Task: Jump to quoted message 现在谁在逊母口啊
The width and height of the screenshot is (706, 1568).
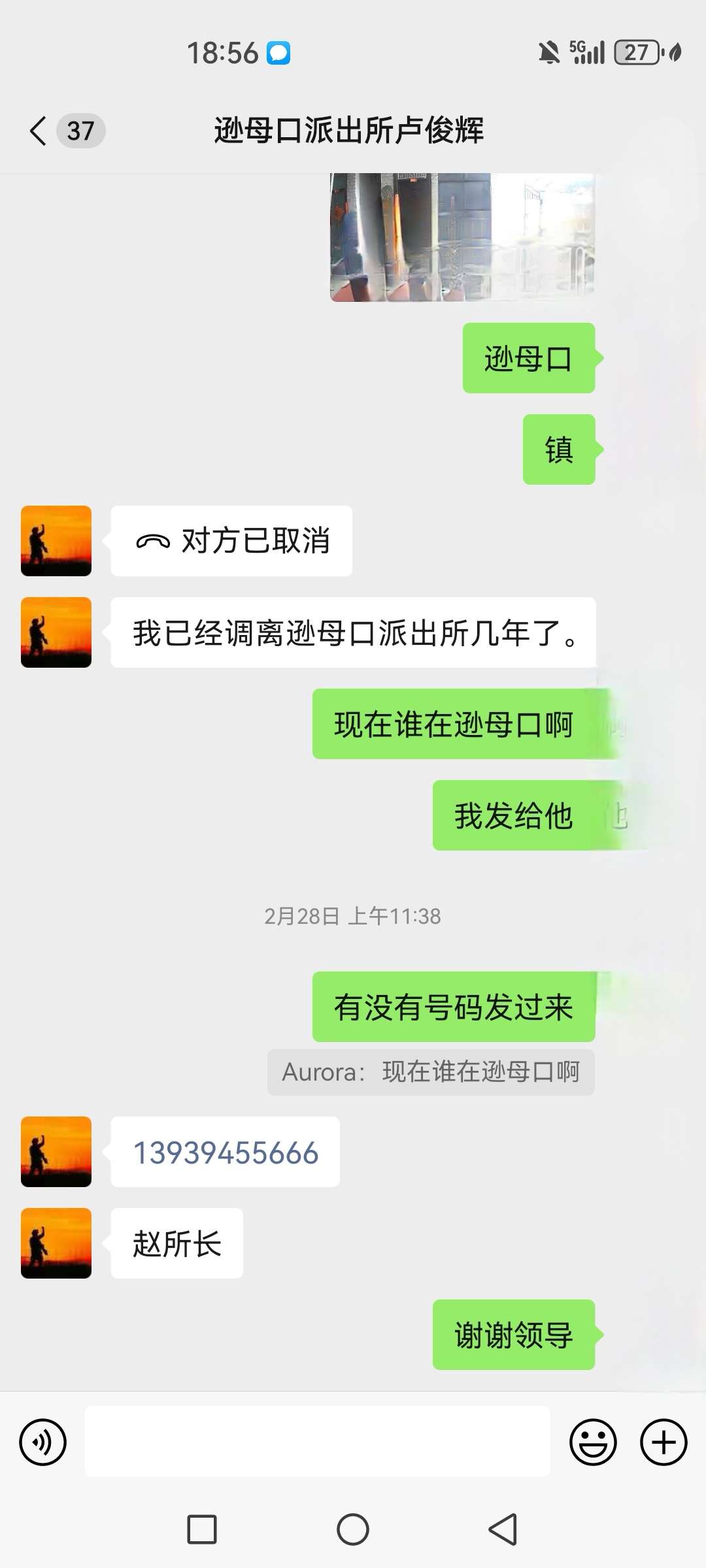Action: tap(431, 1072)
